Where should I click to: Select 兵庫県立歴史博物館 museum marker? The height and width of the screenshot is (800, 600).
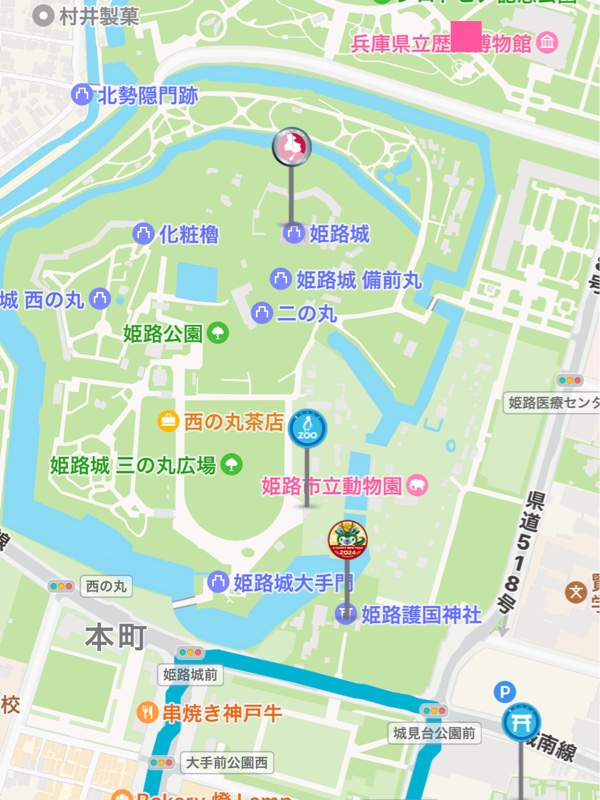pyautogui.click(x=546, y=43)
